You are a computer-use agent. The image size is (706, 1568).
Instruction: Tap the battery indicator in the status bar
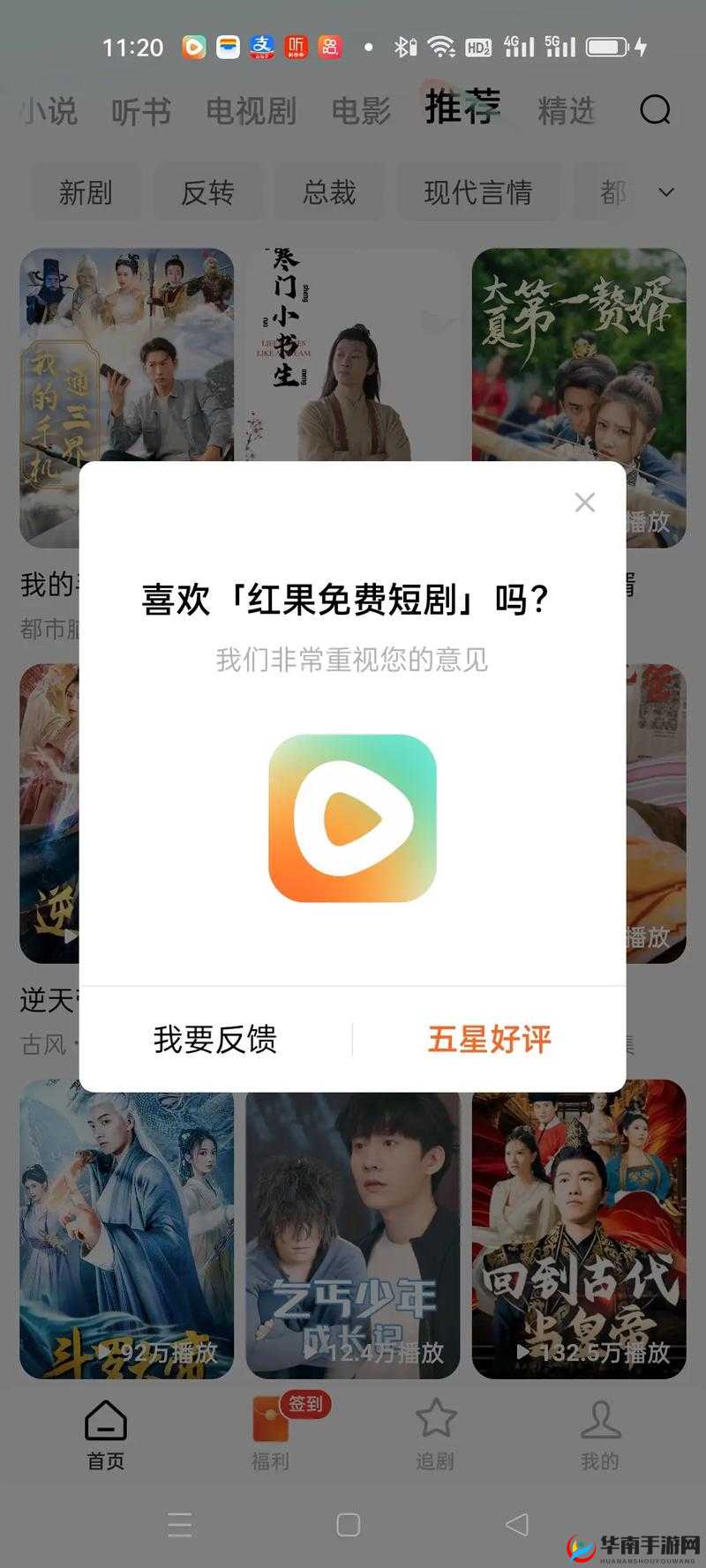[x=608, y=46]
